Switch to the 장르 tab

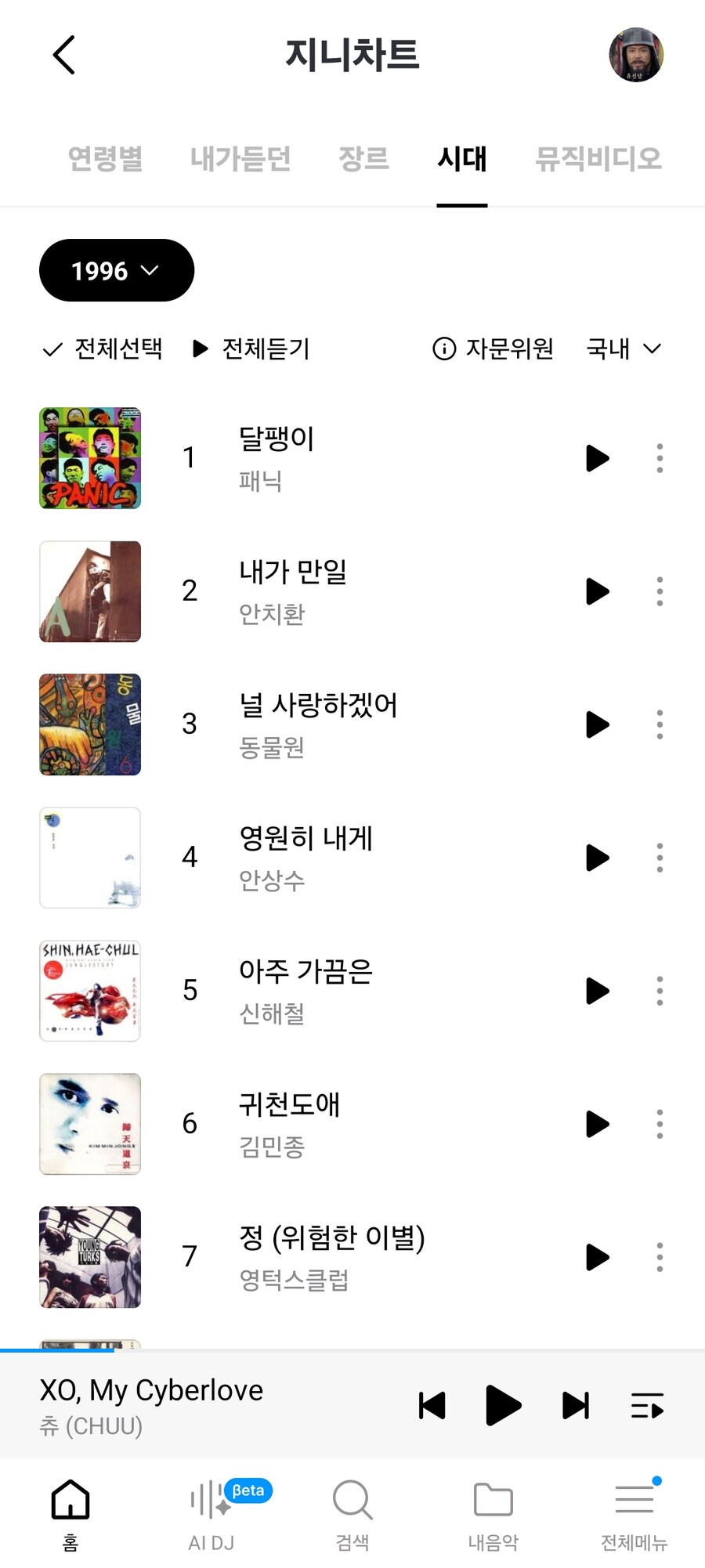coord(363,159)
